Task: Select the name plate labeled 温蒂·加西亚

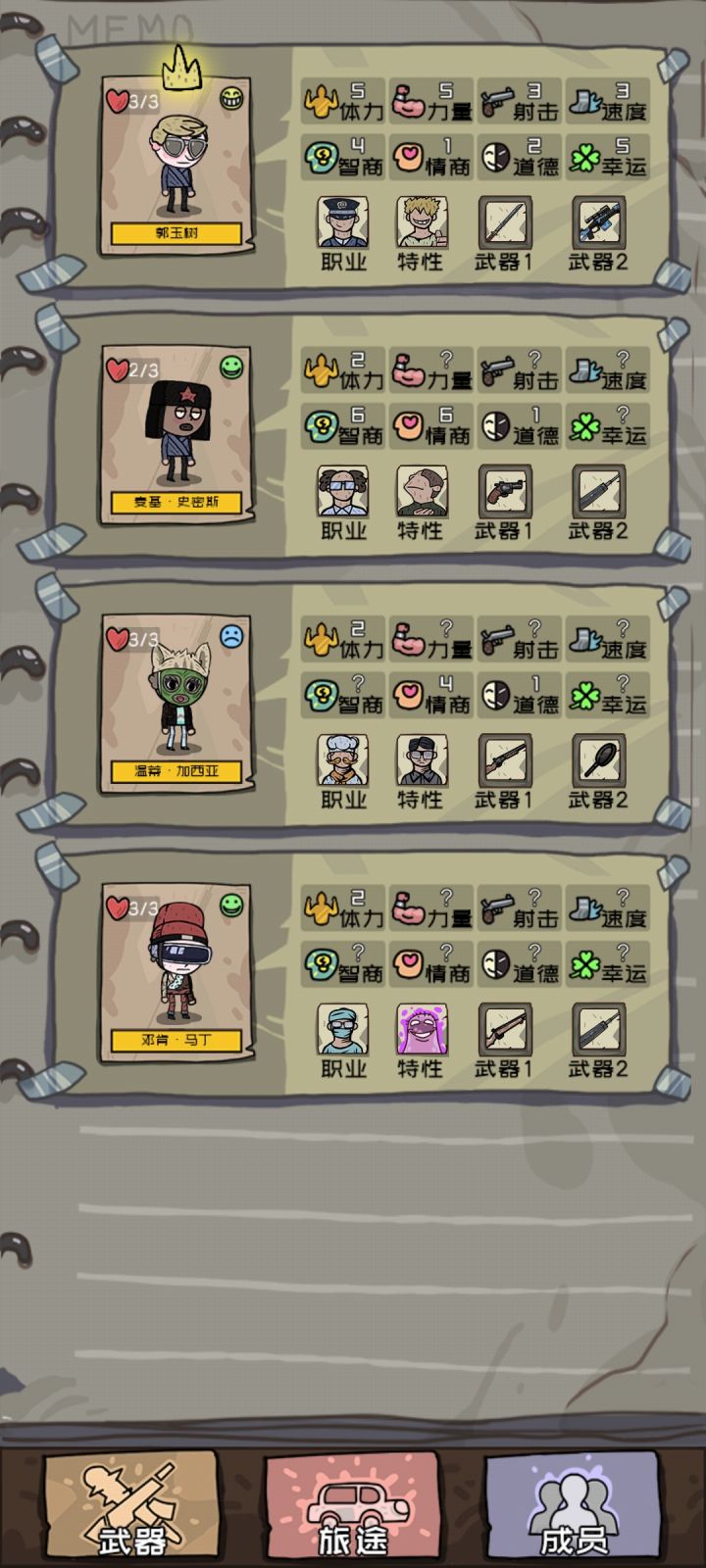Action: 175,771
